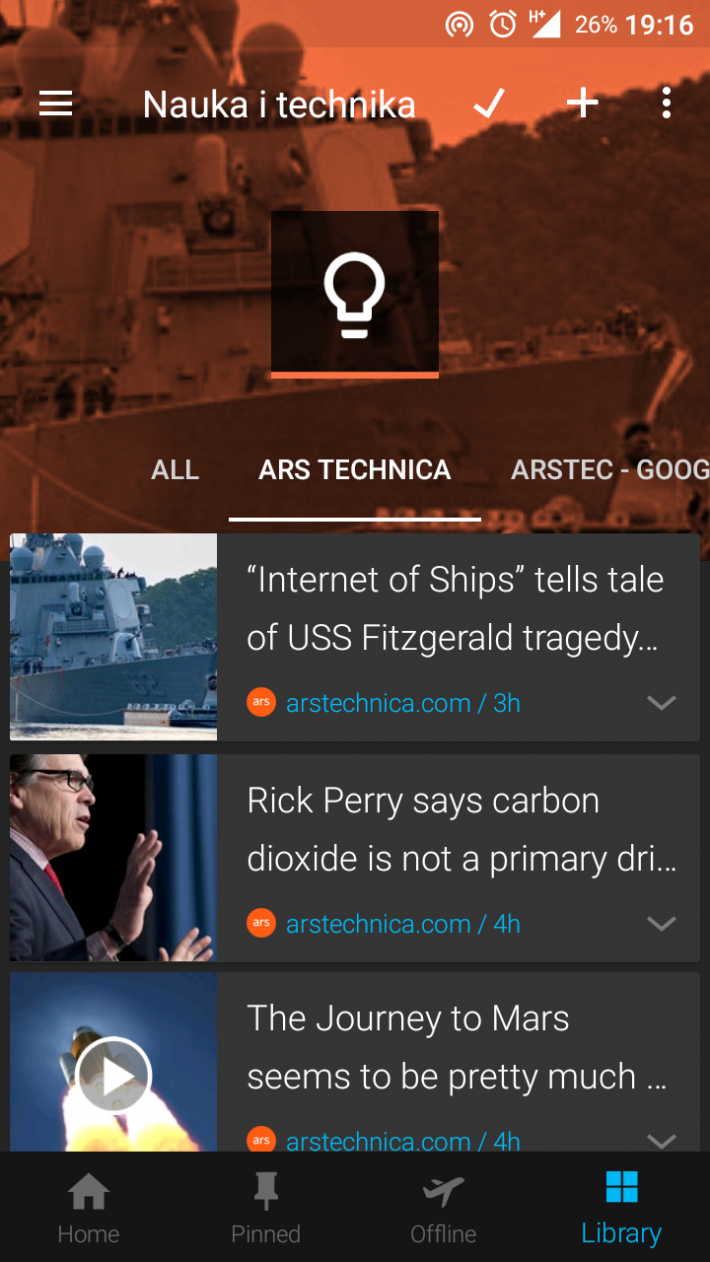
Task: Open the three-dot overflow menu
Action: tap(666, 104)
